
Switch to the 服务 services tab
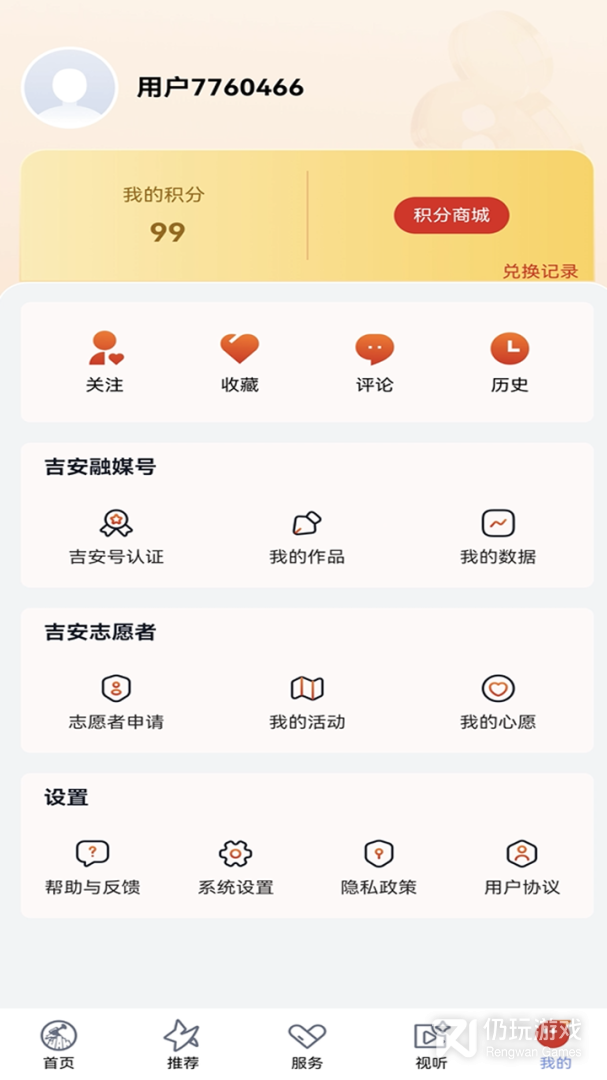click(x=307, y=1045)
